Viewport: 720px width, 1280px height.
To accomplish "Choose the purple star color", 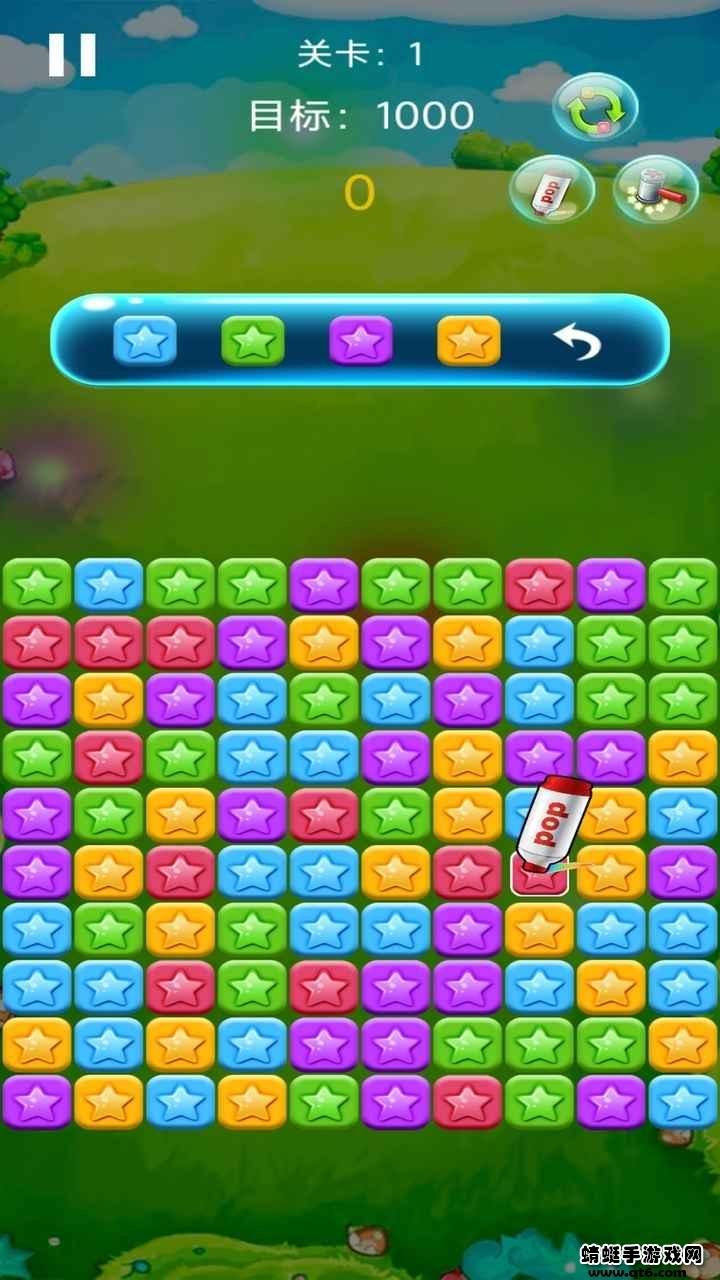I will 361,341.
